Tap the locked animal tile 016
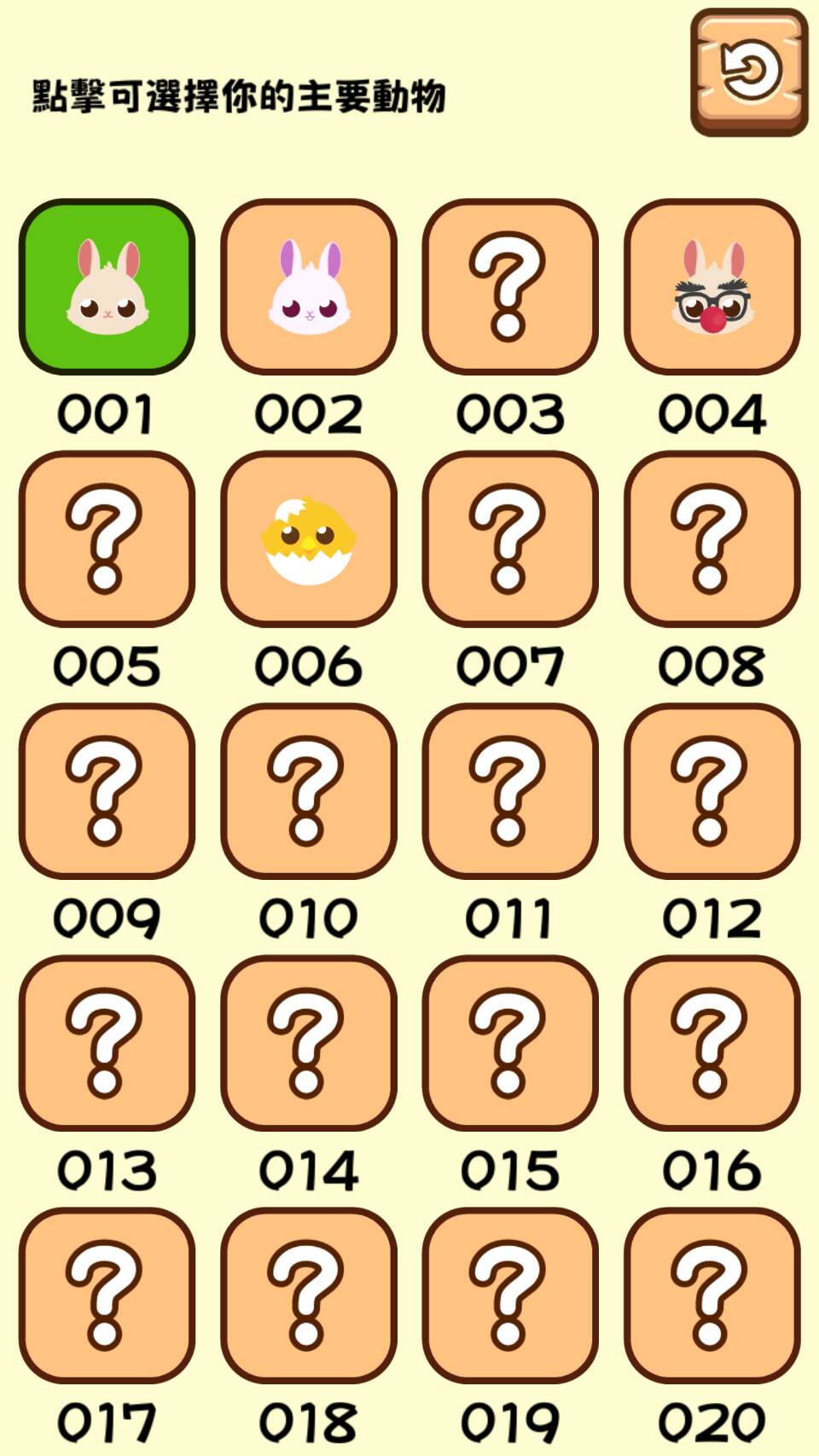The width and height of the screenshot is (819, 1456). [x=712, y=1043]
